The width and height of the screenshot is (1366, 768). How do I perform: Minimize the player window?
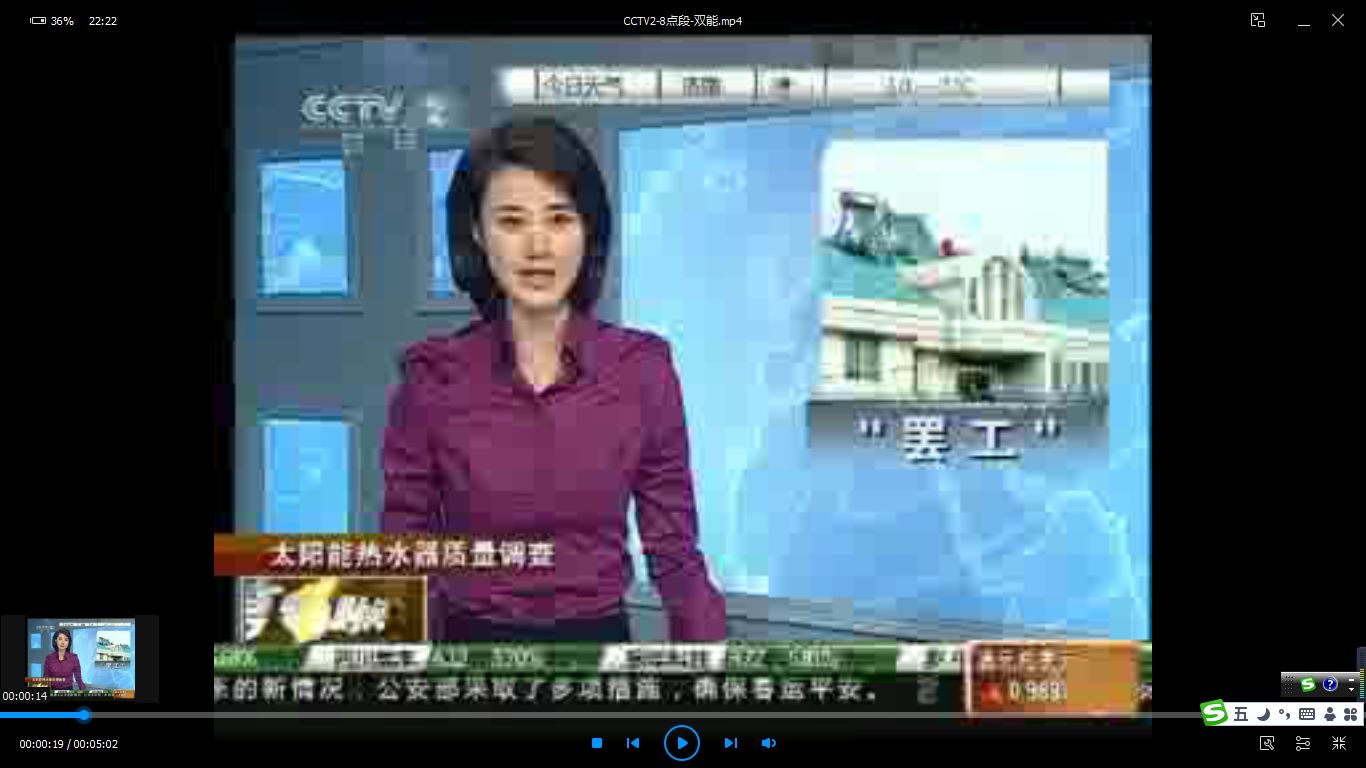[1304, 20]
